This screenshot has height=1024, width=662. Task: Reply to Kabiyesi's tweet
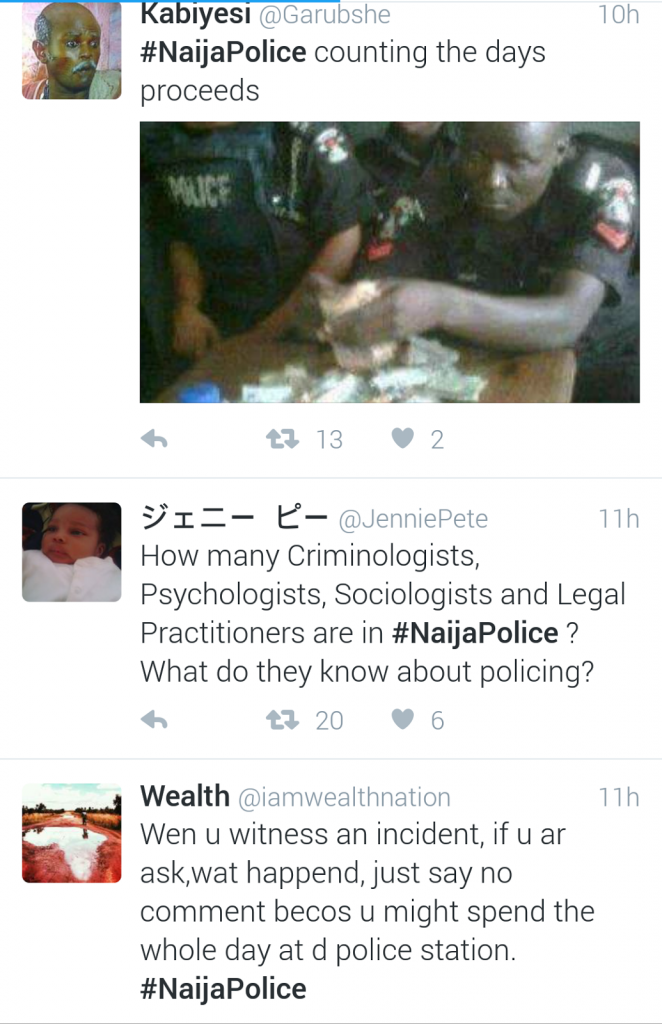154,439
